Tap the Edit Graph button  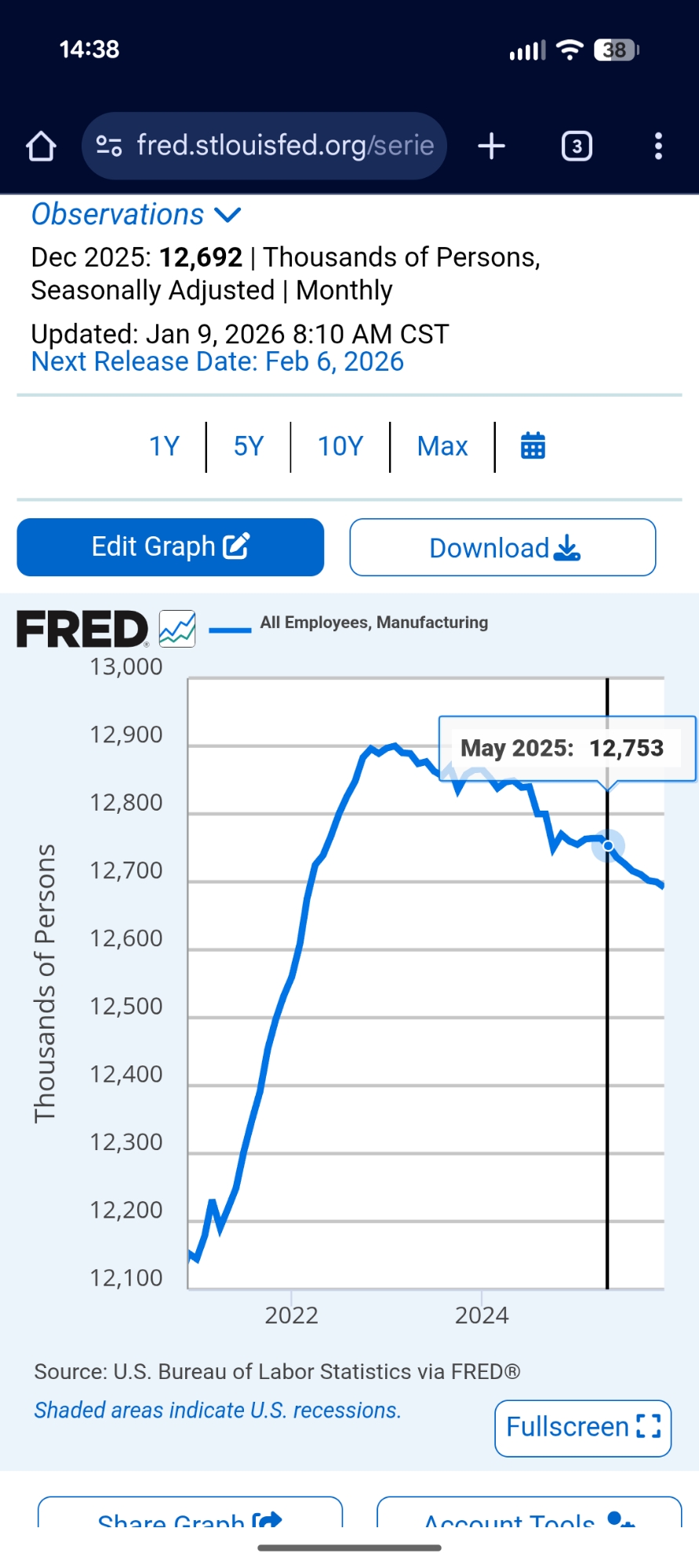tap(170, 546)
